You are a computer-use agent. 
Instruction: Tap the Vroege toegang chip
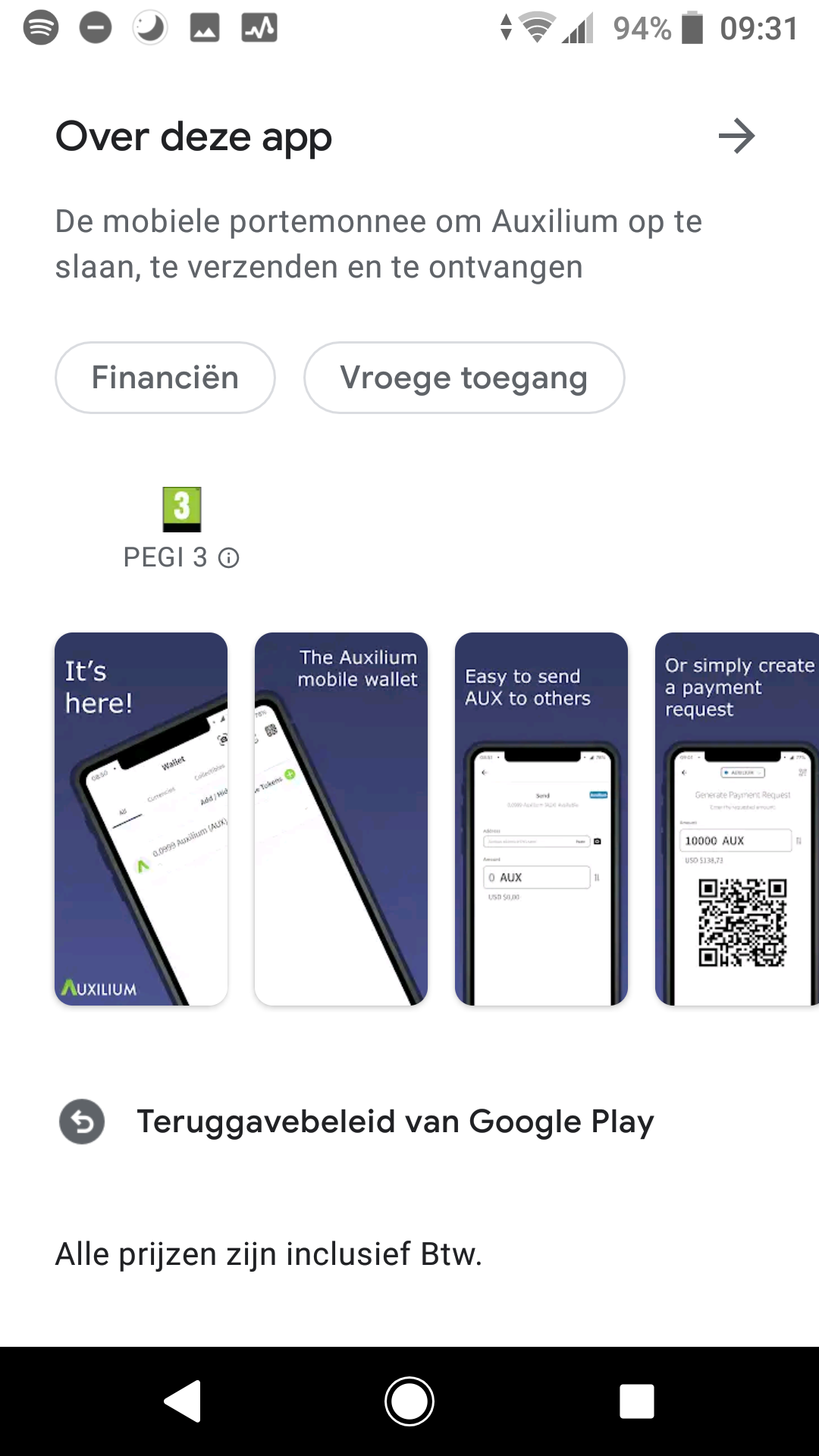[x=464, y=378]
